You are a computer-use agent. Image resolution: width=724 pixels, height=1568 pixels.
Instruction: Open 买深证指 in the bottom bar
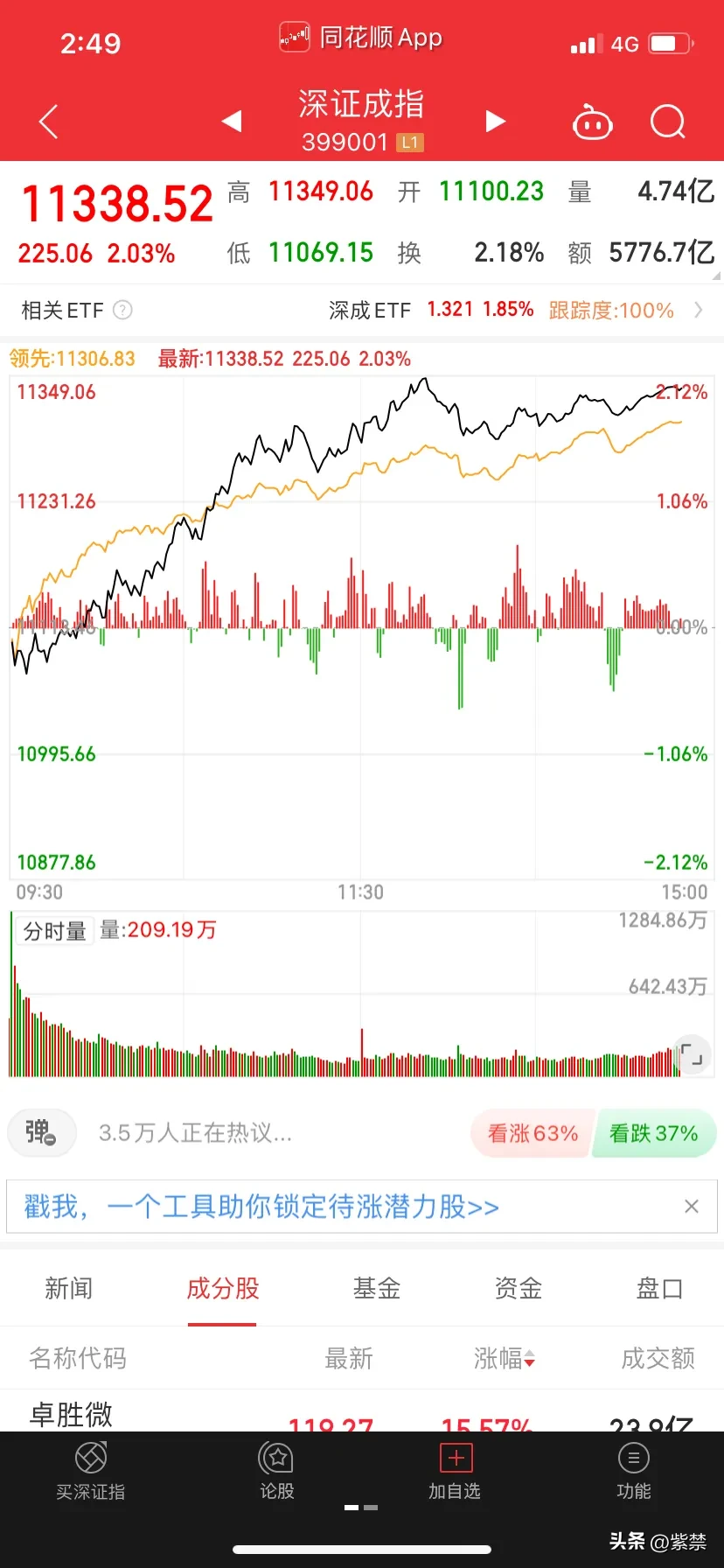click(x=91, y=1471)
